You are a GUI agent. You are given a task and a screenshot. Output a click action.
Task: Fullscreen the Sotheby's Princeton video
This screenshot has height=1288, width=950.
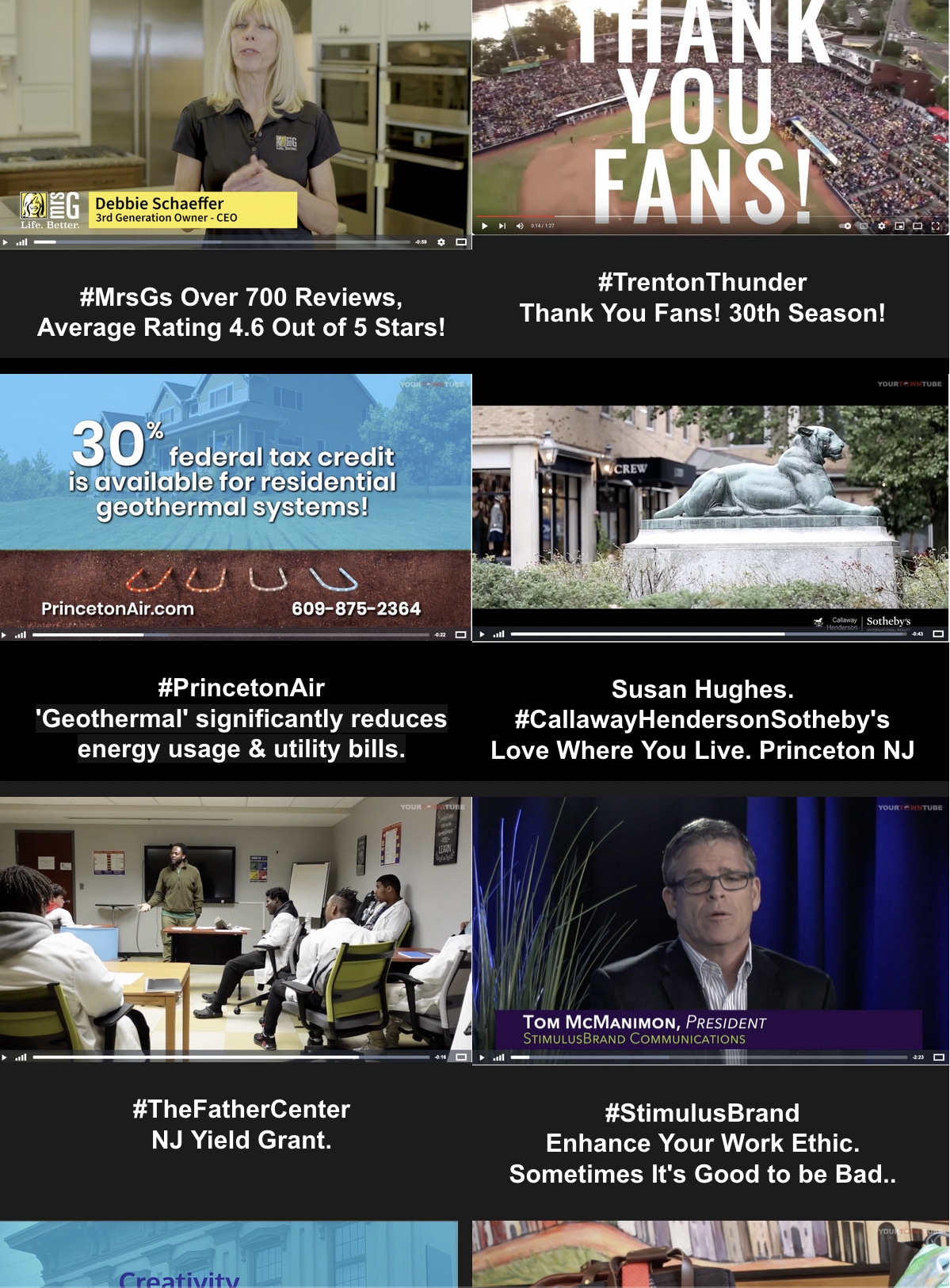(938, 634)
